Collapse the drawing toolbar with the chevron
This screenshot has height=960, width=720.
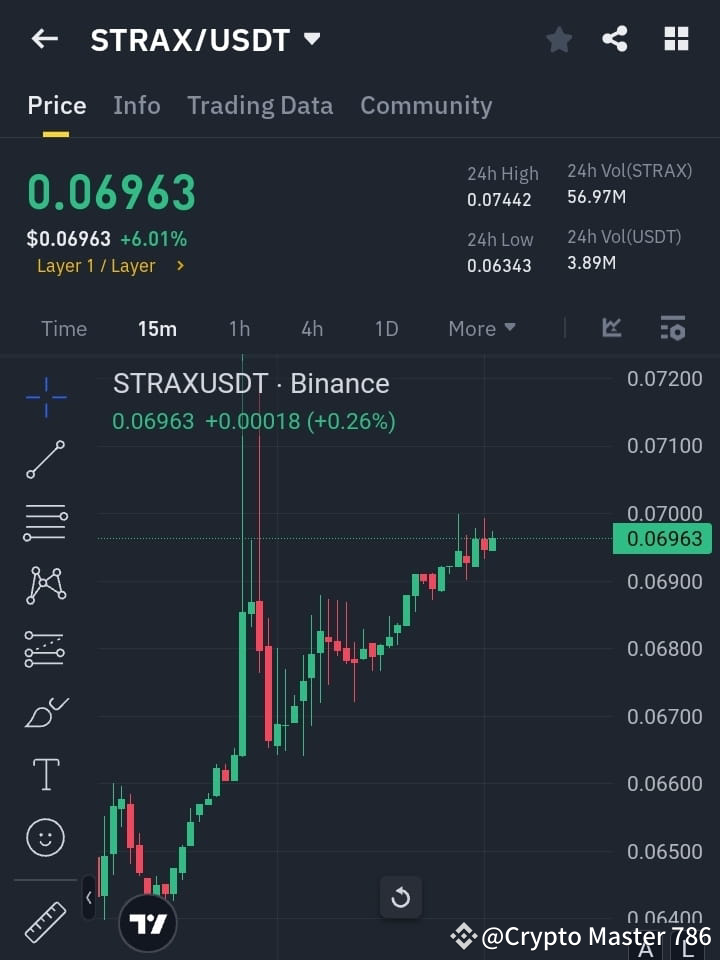[x=90, y=898]
